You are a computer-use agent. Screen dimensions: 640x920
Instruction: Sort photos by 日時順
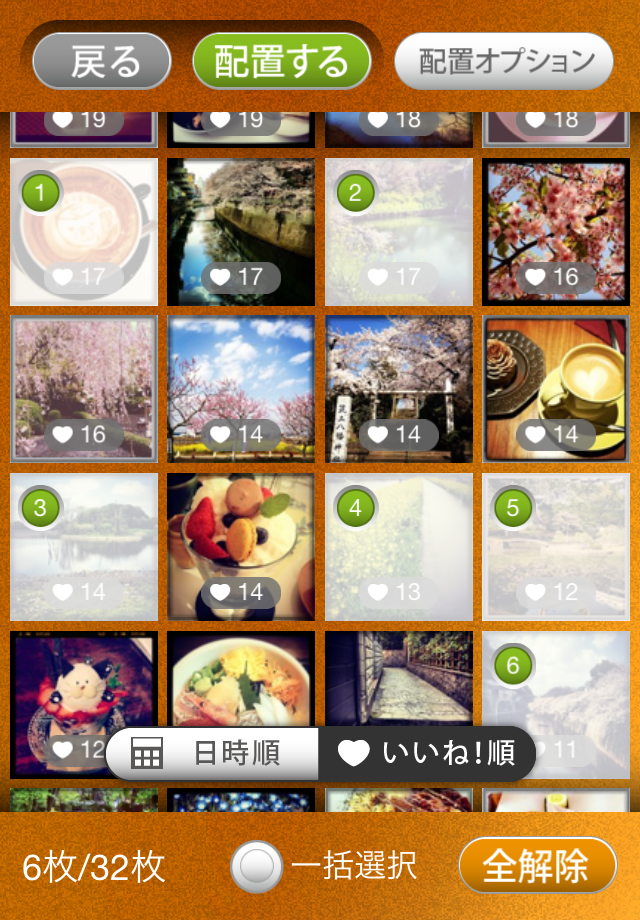(212, 754)
